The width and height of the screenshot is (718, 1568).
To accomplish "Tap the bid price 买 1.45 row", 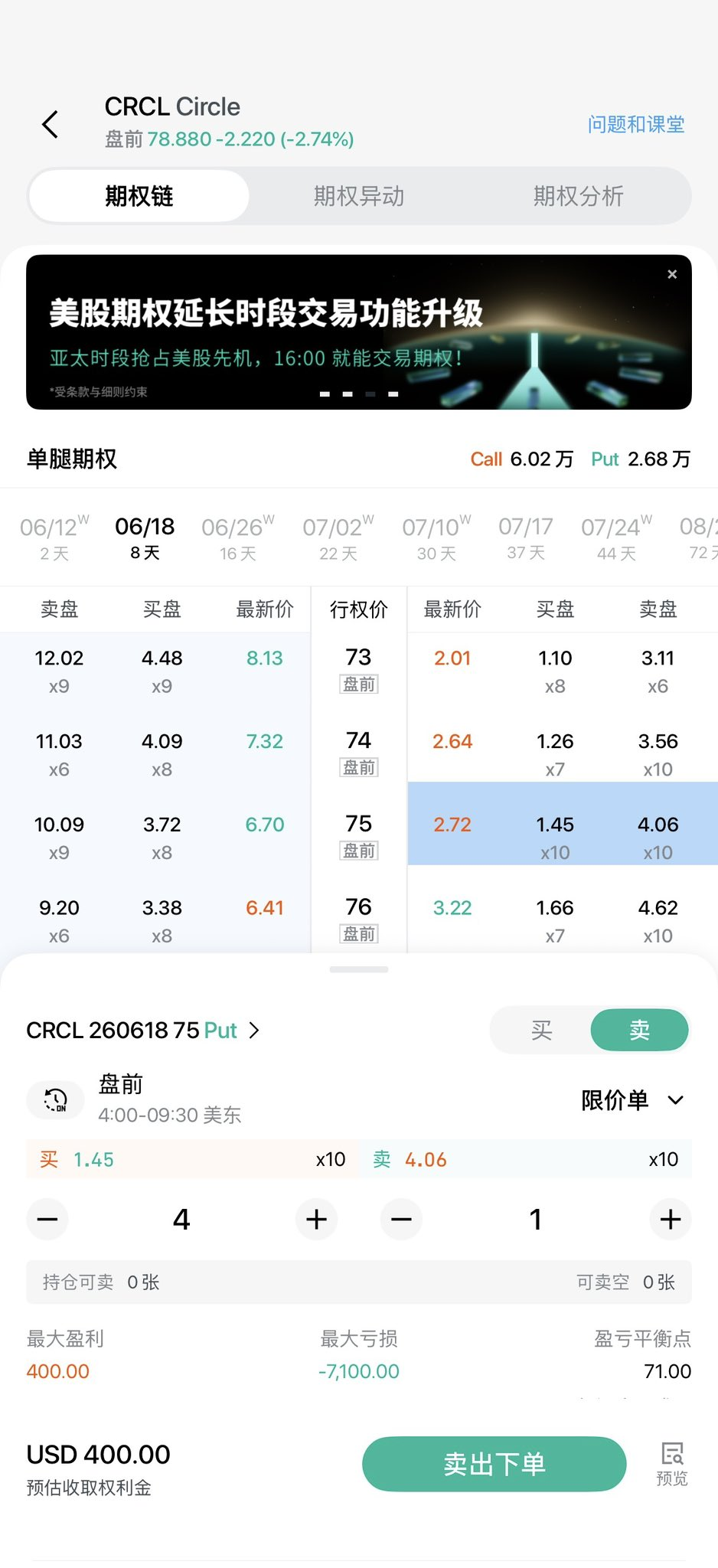I will [x=192, y=1159].
